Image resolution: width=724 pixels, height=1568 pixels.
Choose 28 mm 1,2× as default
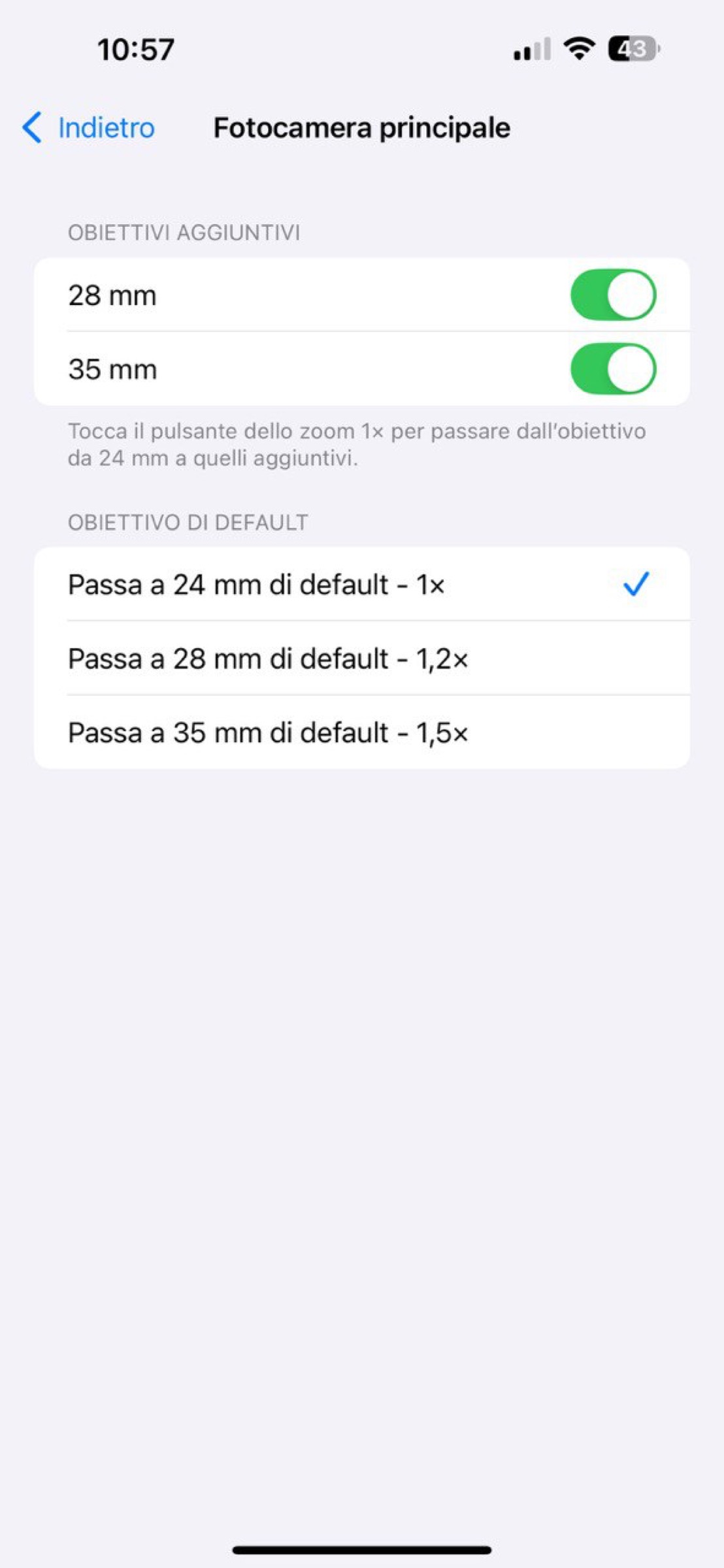coord(361,659)
